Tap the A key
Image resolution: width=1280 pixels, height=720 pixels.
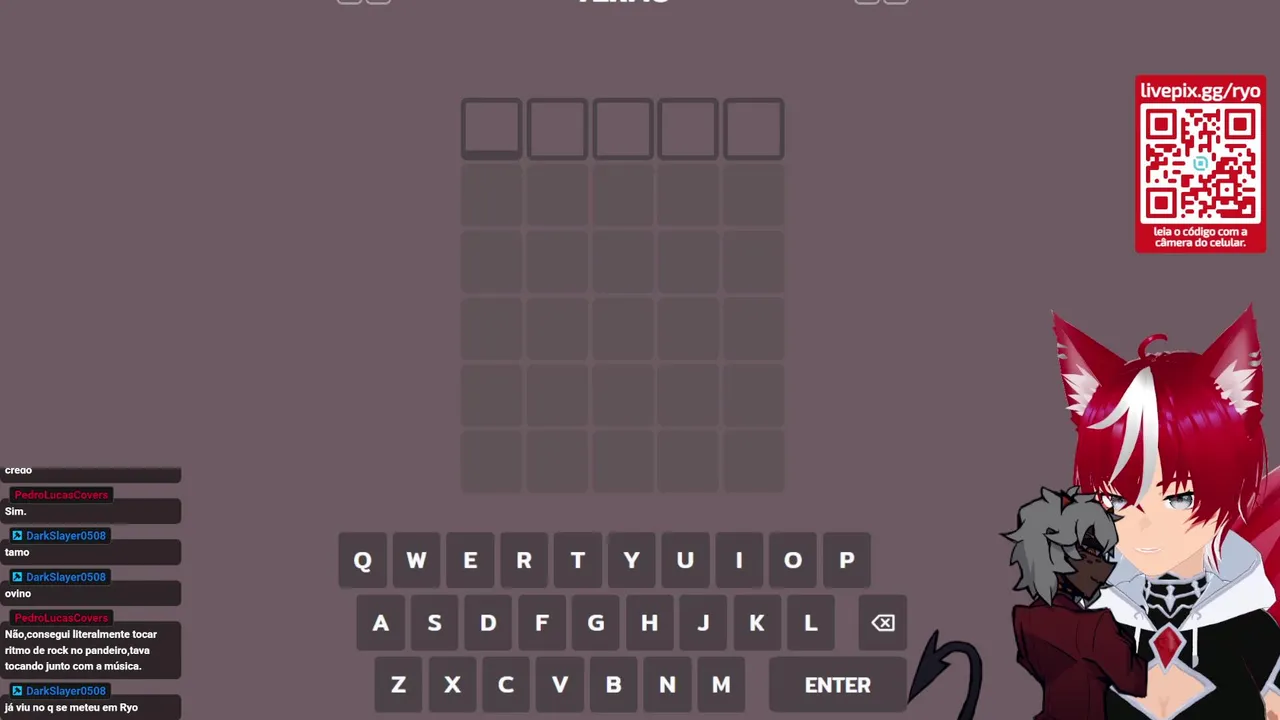pos(380,623)
